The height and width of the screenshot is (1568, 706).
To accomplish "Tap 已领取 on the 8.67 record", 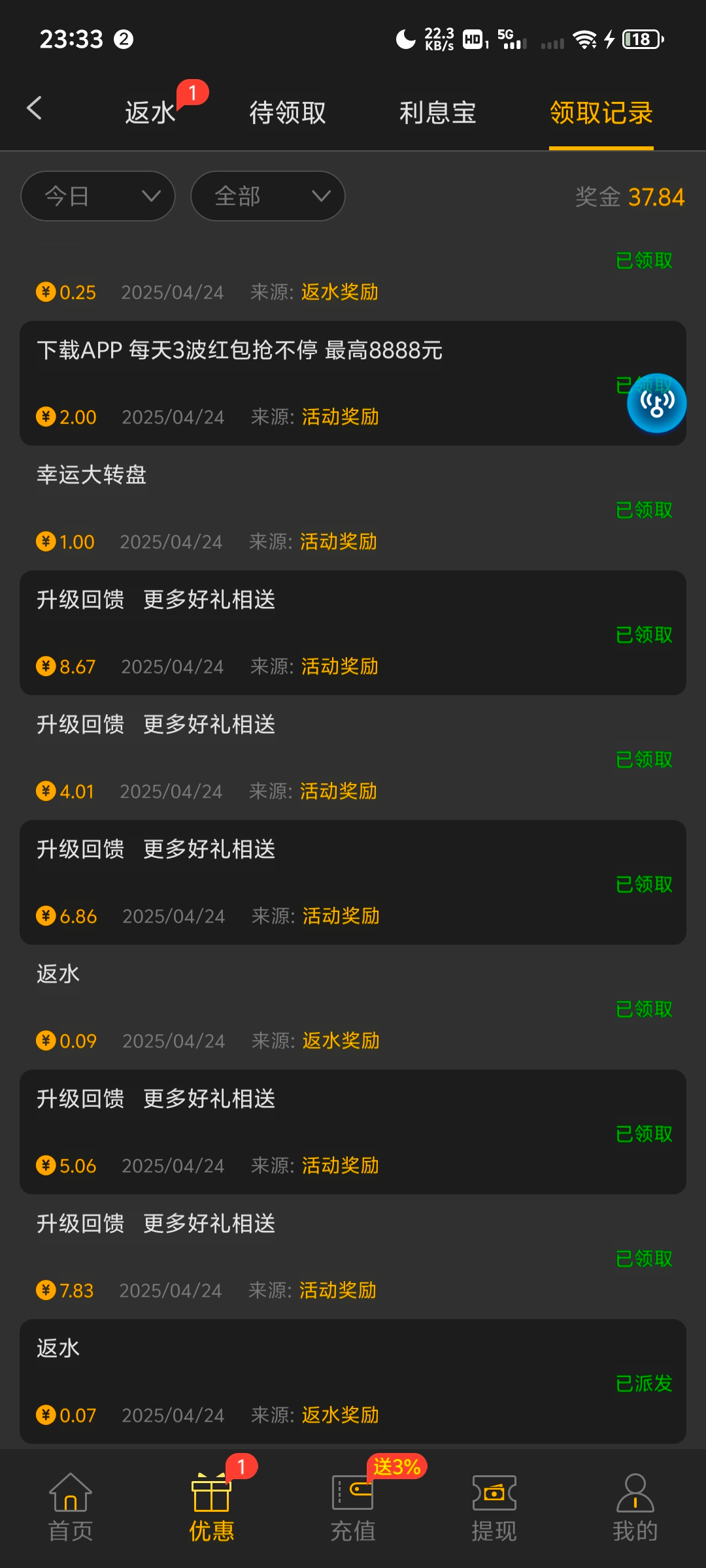I will [643, 634].
